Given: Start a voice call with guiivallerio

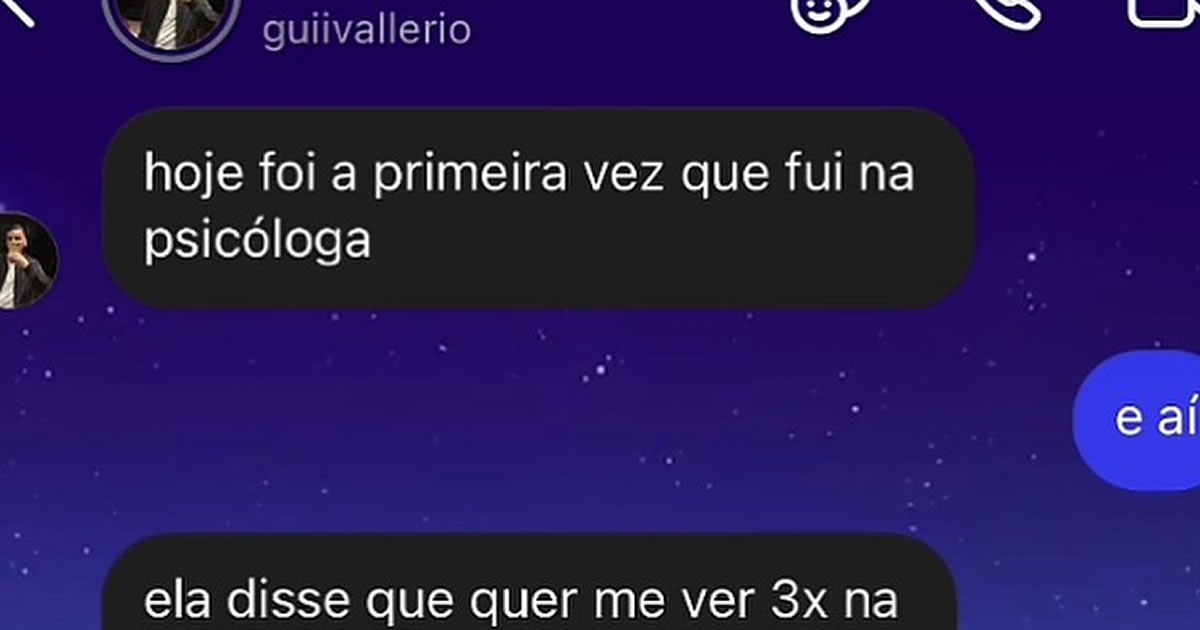Looking at the screenshot, I should tap(1007, 12).
